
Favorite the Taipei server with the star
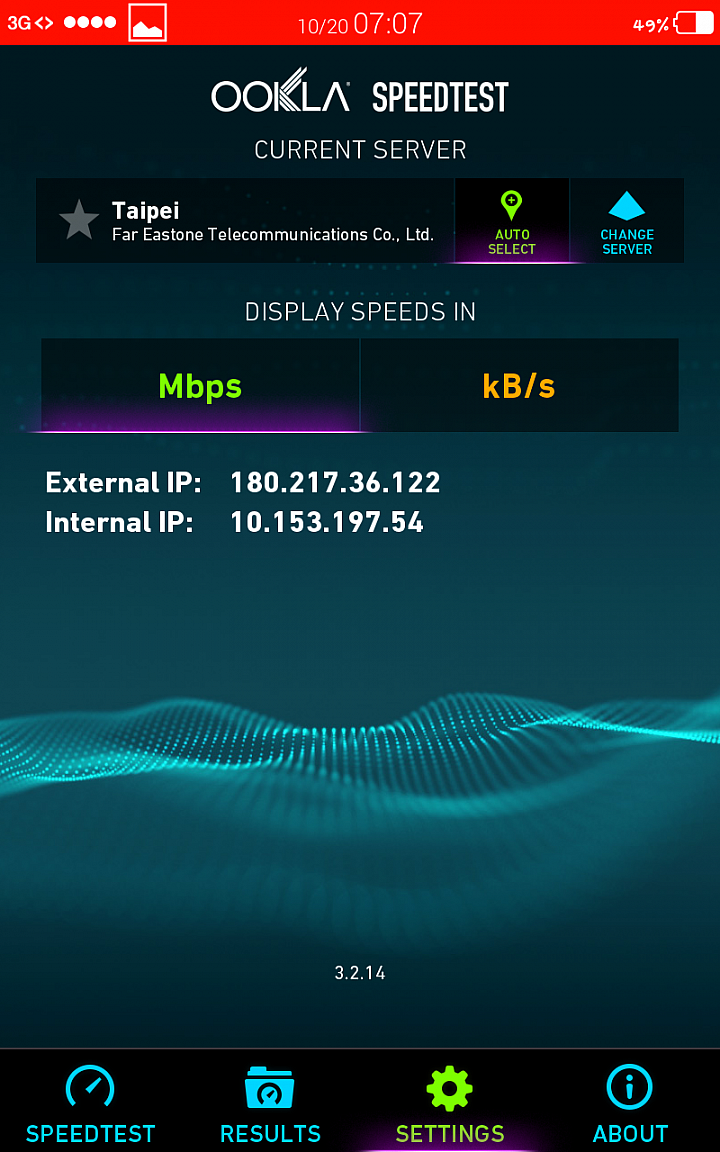[79, 220]
